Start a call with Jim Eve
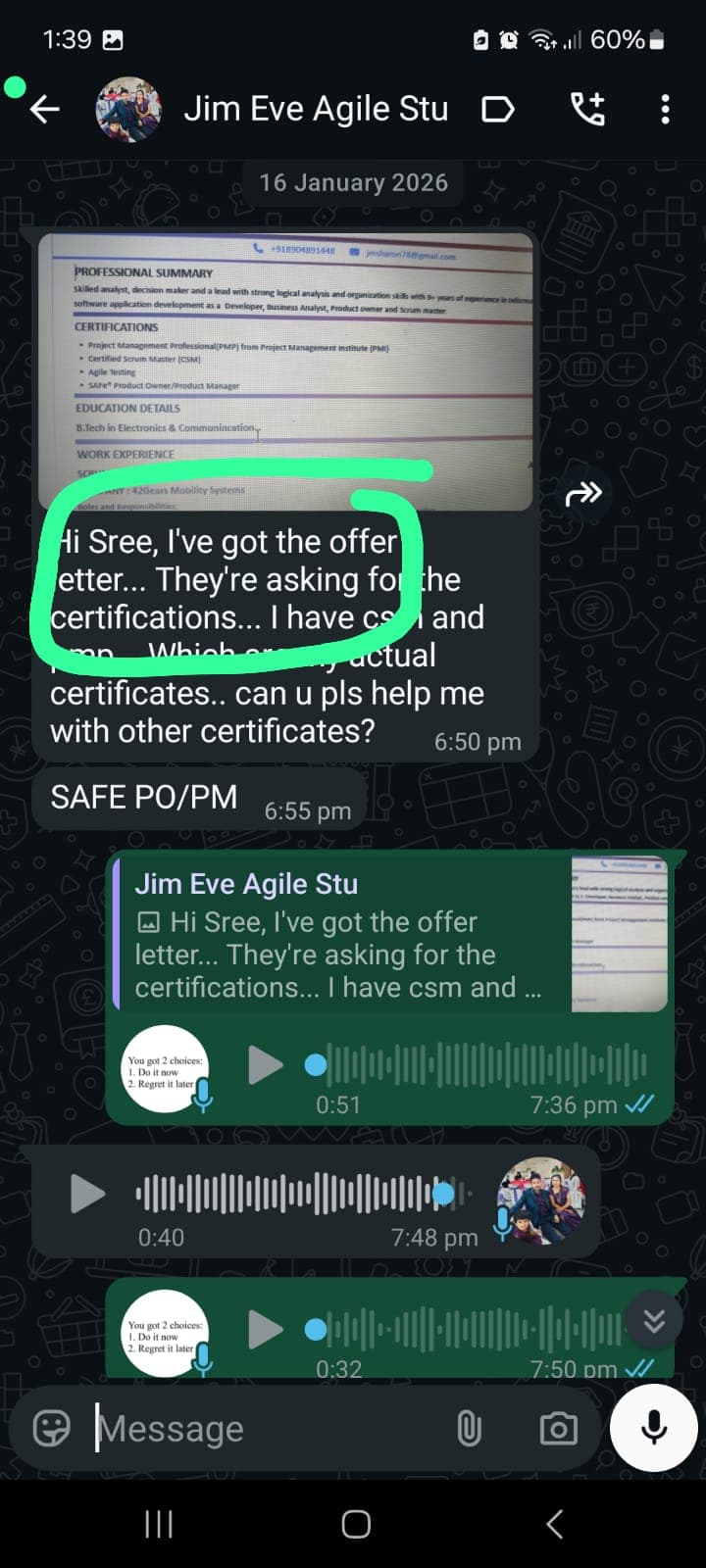 (588, 109)
